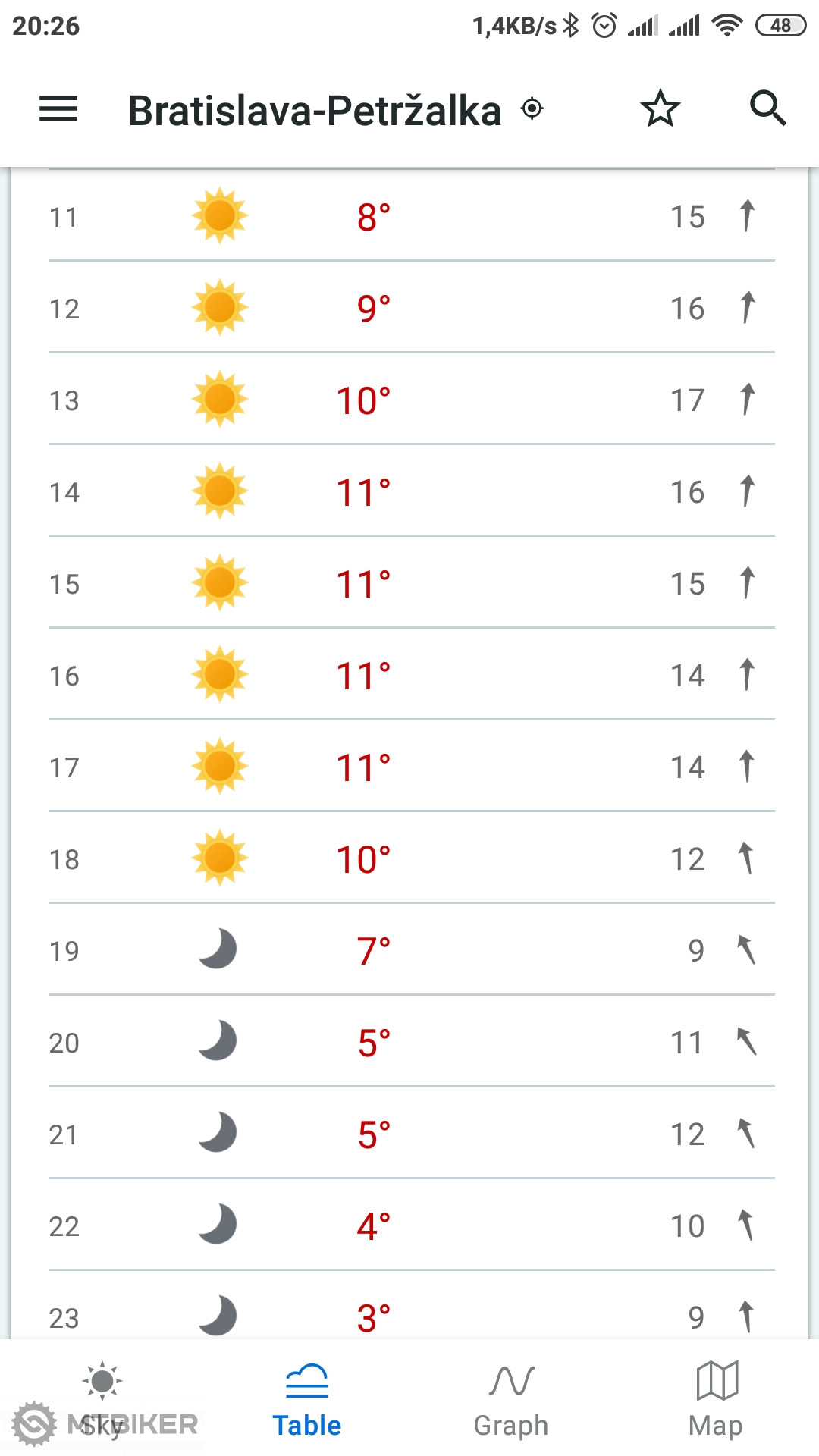Switch to the Sky tab
Image resolution: width=819 pixels, height=1456 pixels.
pyautogui.click(x=102, y=1400)
